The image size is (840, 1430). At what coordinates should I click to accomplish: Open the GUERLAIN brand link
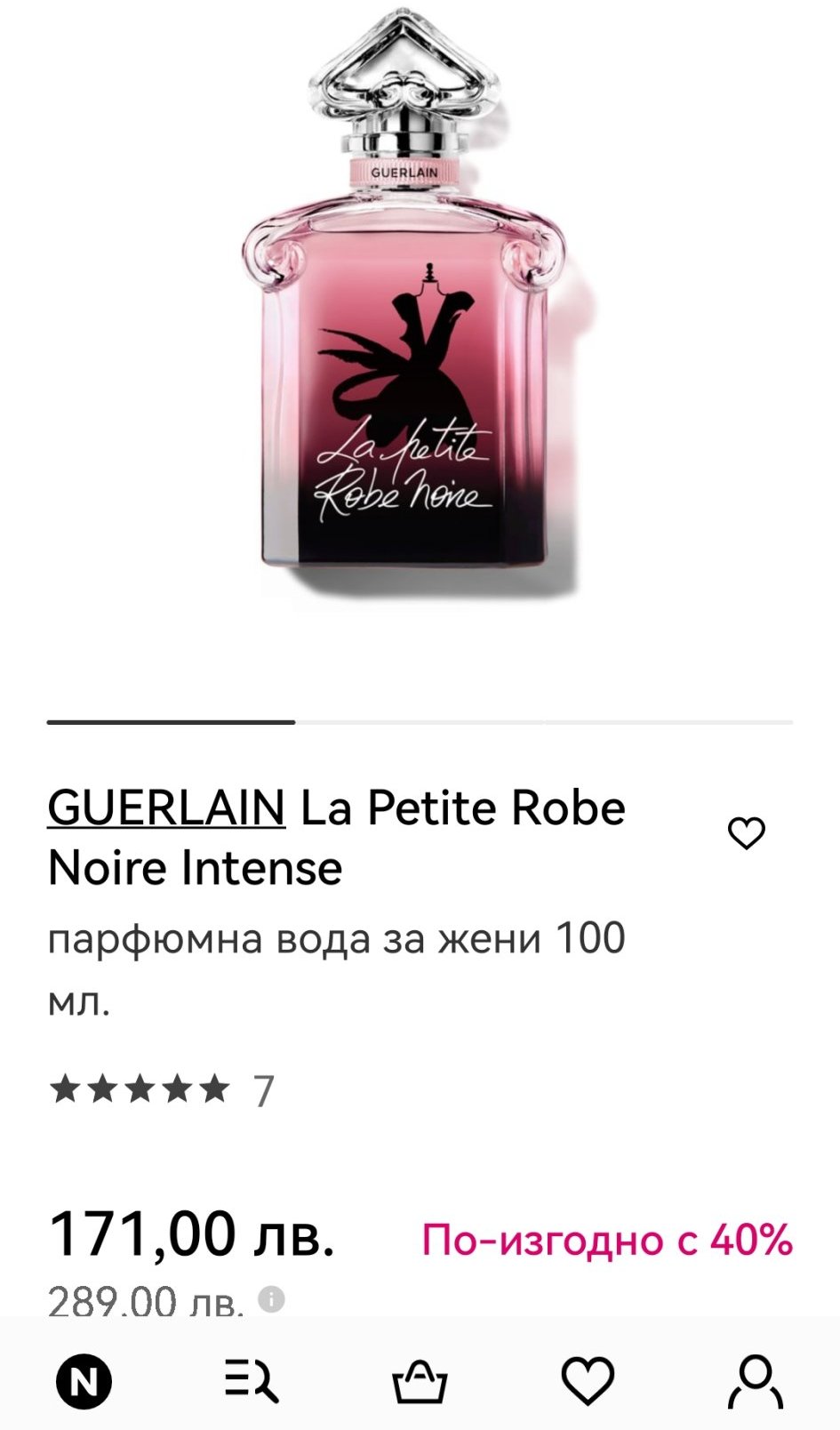pos(166,807)
